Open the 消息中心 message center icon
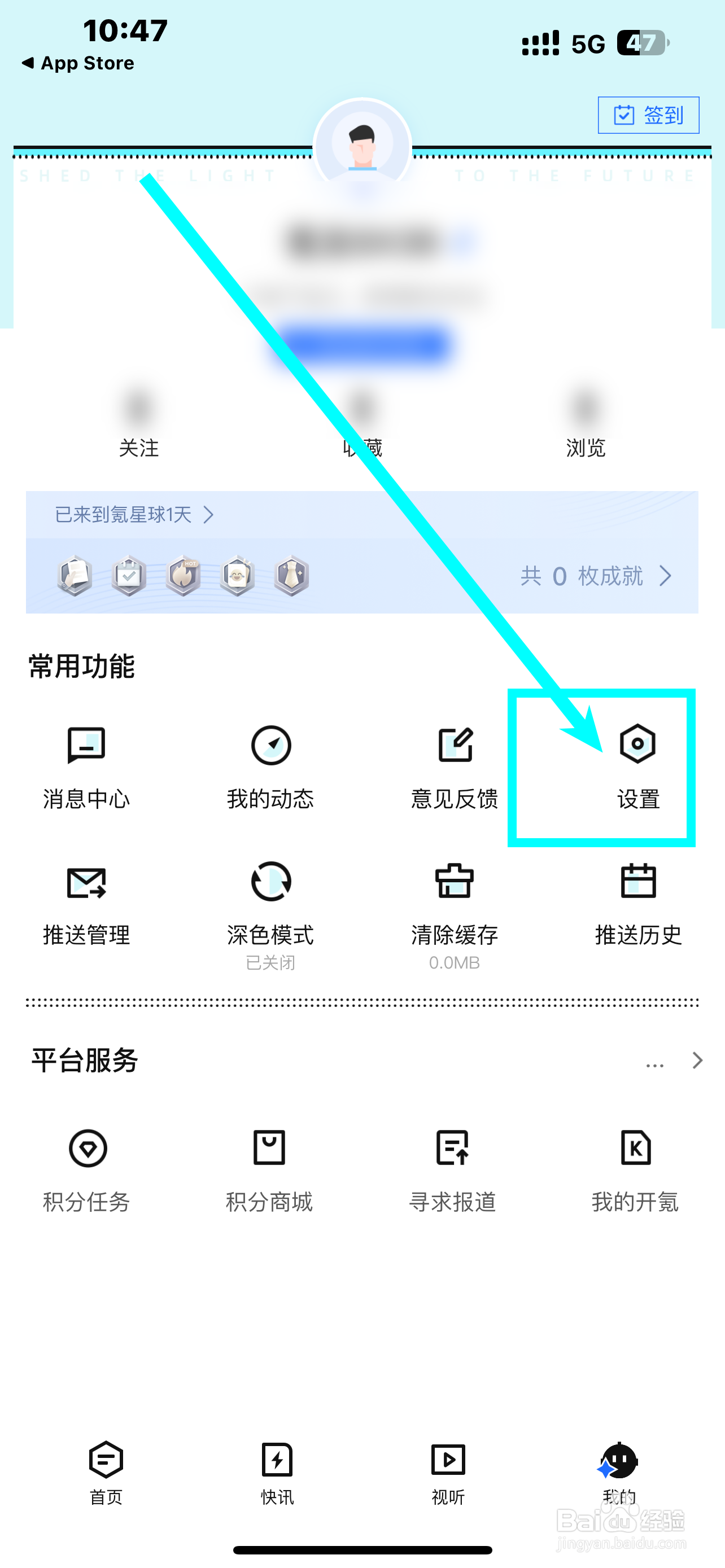The width and height of the screenshot is (725, 1568). 86,766
